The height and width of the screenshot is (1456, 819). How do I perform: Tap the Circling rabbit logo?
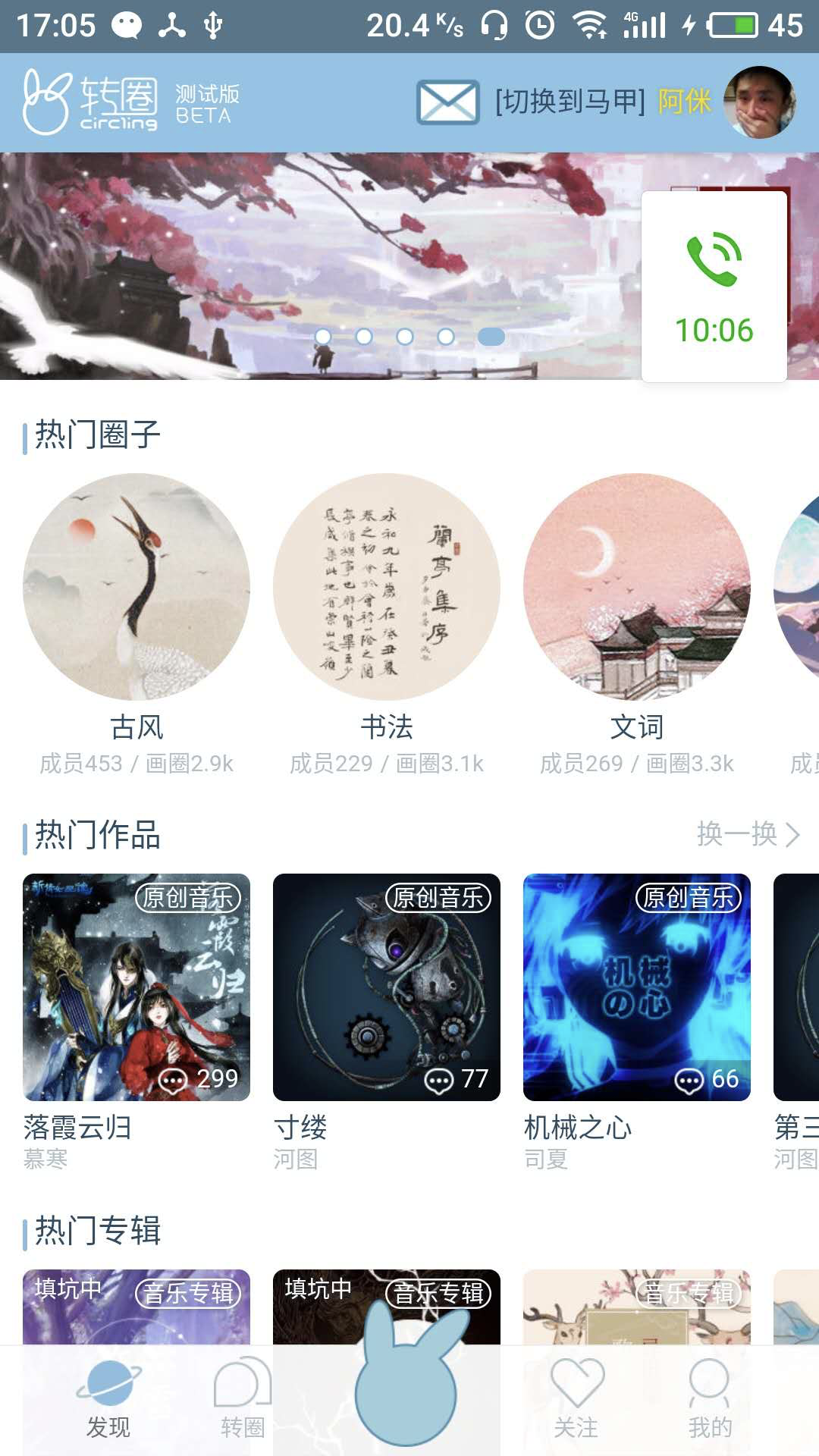pyautogui.click(x=45, y=104)
